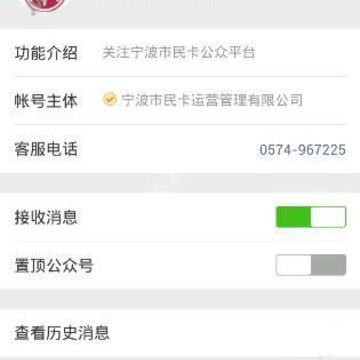Open 查看历史消息
The image size is (360, 360).
(180, 333)
